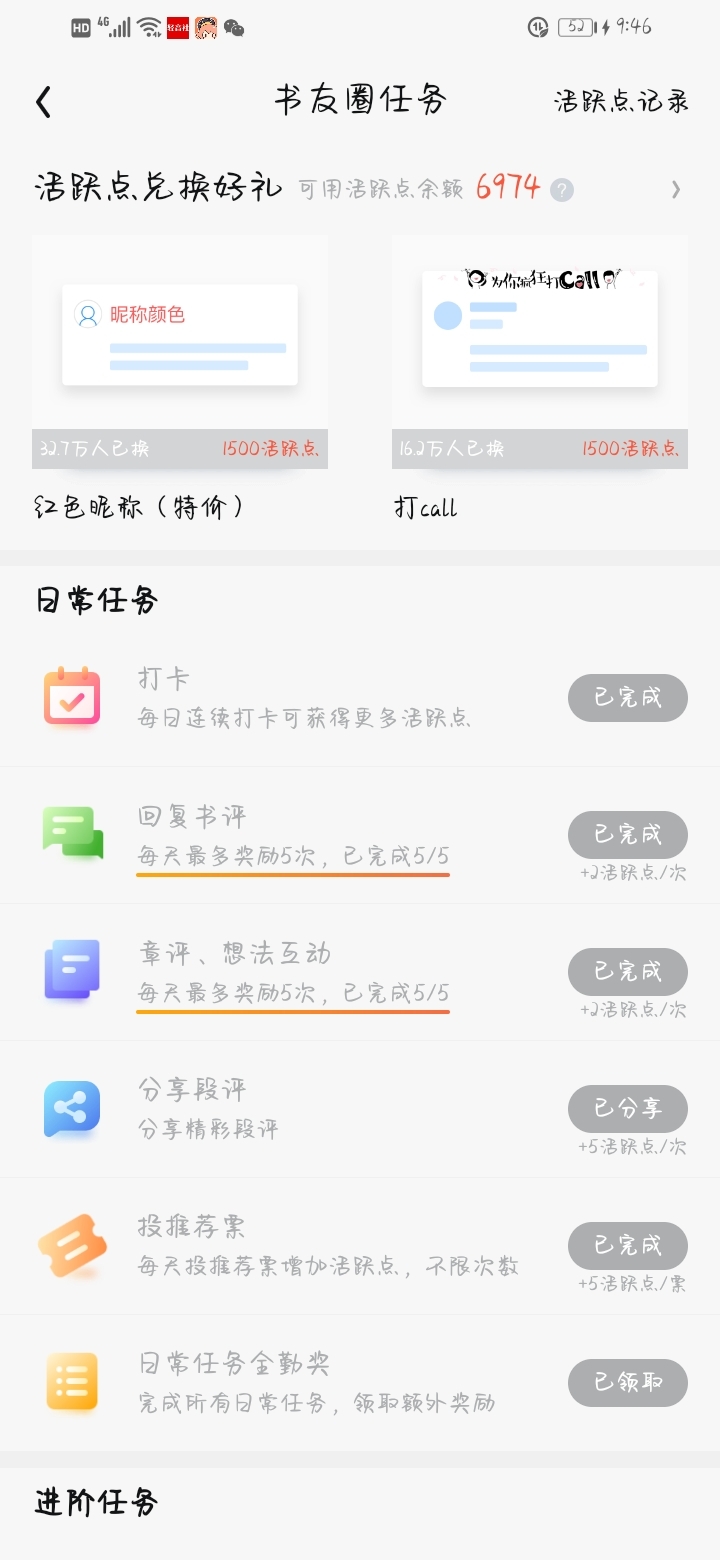Go back using the top-left arrow
The height and width of the screenshot is (1560, 720).
pyautogui.click(x=43, y=102)
